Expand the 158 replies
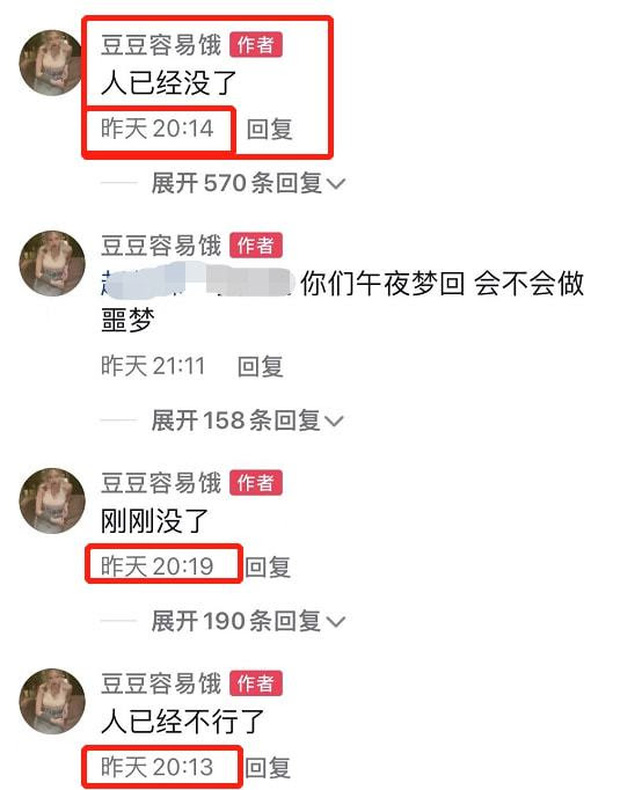Image resolution: width=620 pixels, height=790 pixels. click(247, 420)
